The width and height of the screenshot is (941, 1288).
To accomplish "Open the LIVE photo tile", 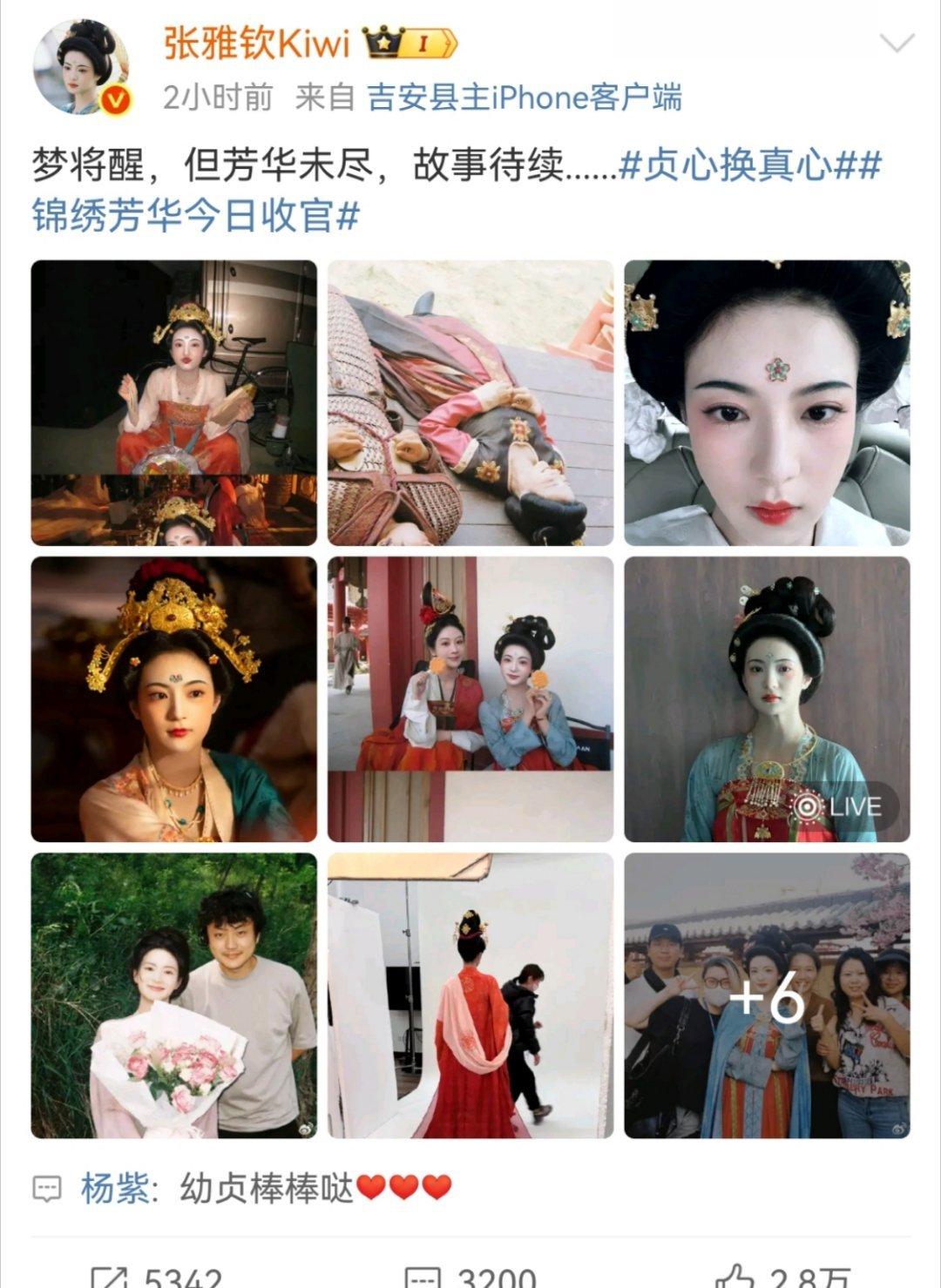I will (767, 698).
